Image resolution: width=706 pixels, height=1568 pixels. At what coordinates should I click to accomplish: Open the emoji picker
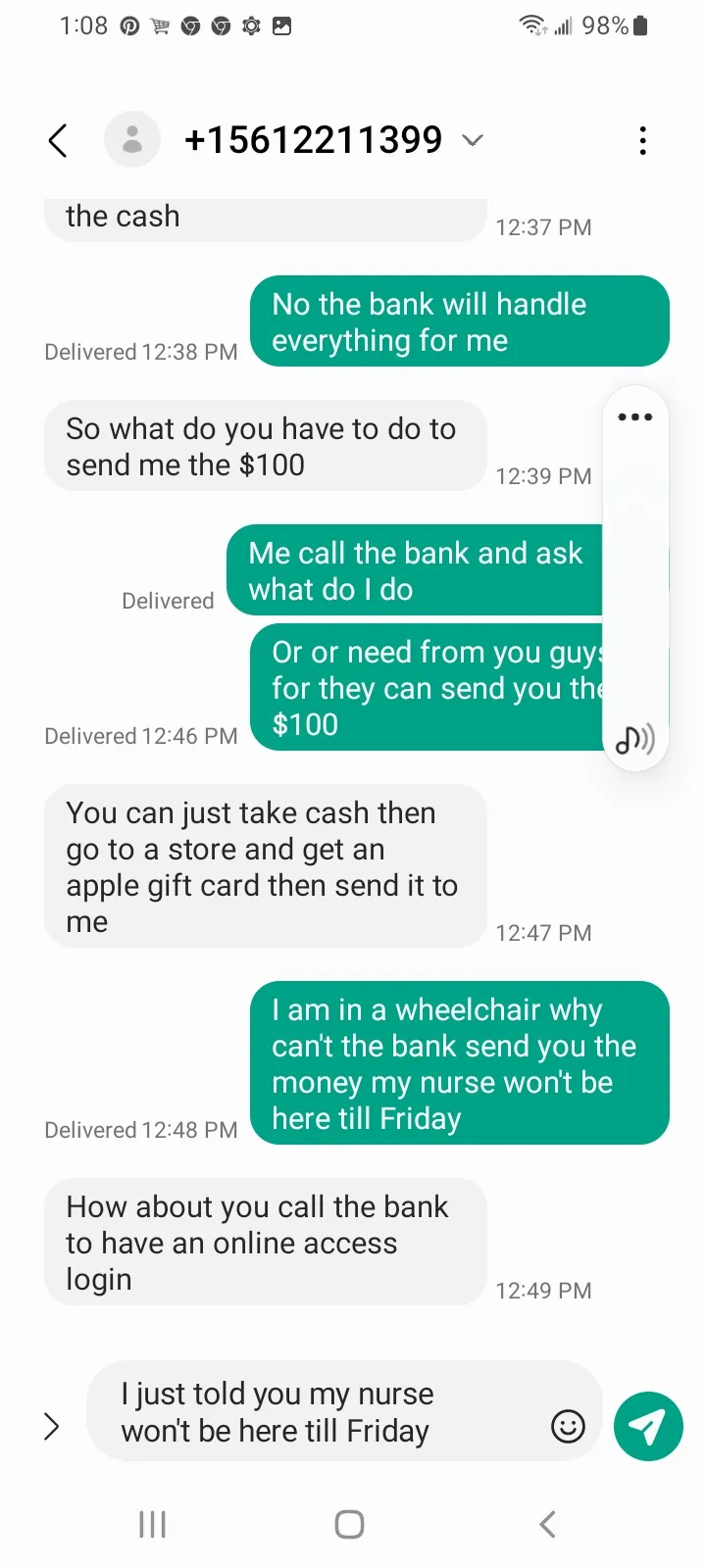coord(568,1426)
